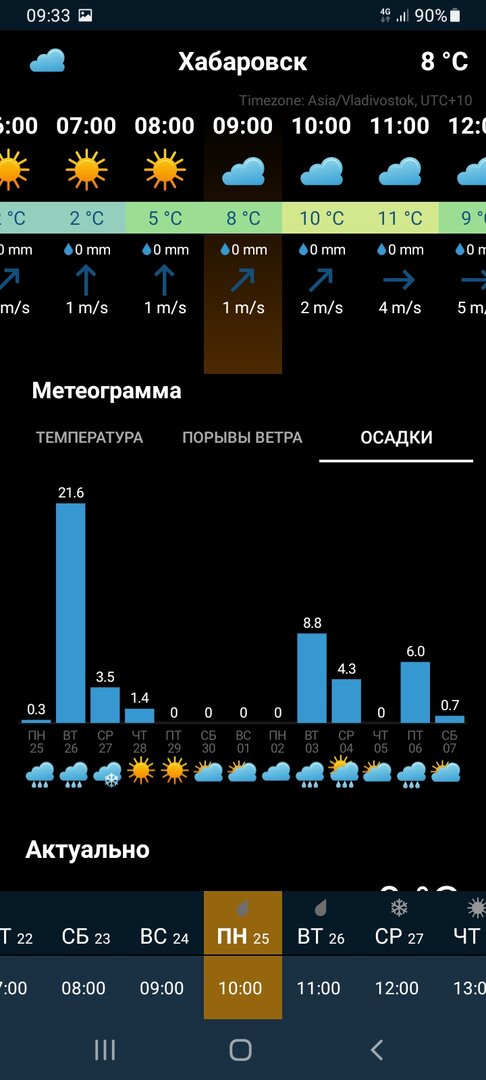This screenshot has height=1080, width=486.
Task: Go back with the system back button
Action: [x=377, y=1050]
